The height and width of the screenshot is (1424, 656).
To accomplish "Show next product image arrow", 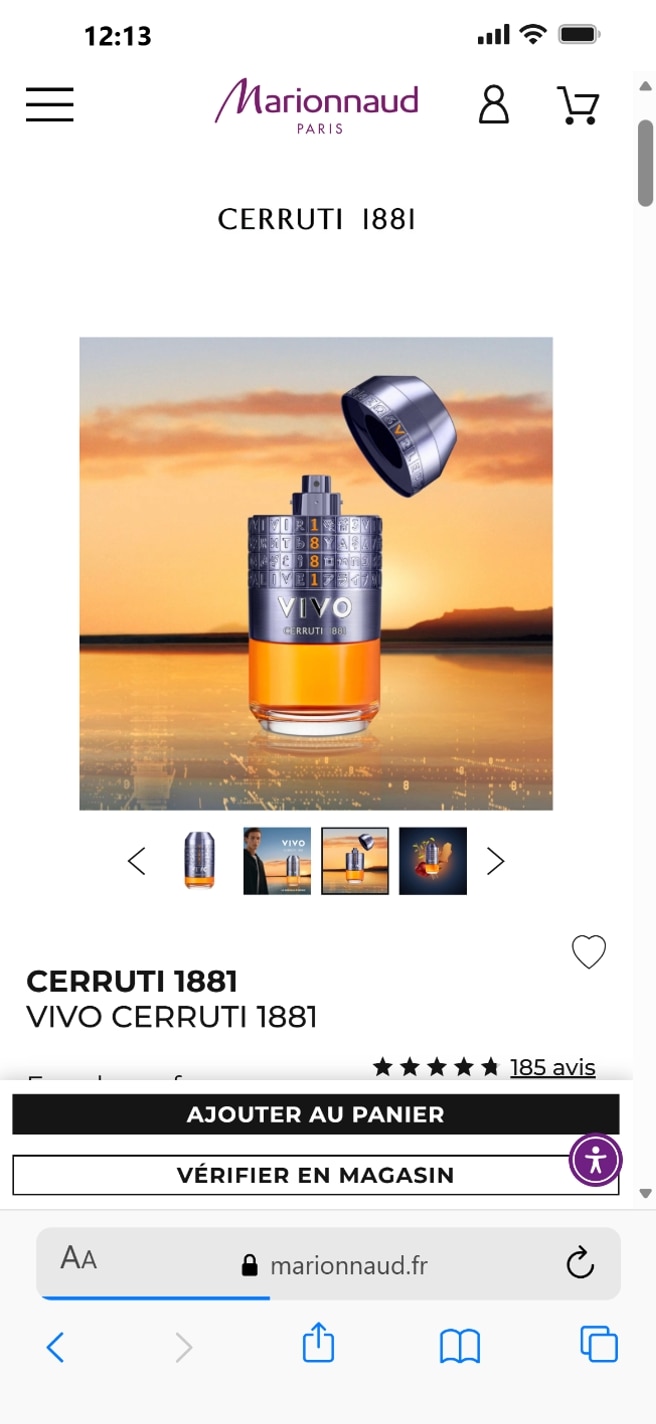I will pos(495,861).
